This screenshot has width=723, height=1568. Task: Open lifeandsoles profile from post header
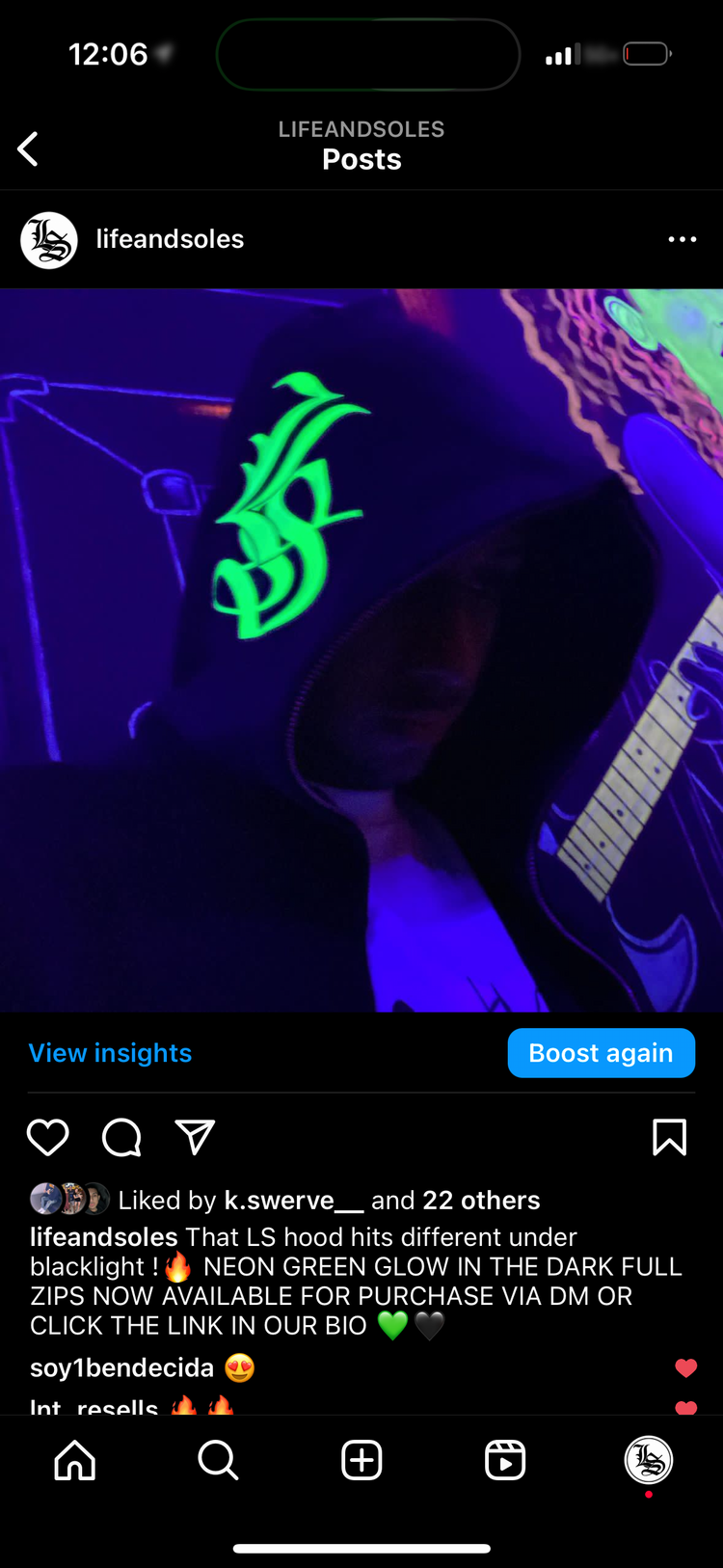[x=170, y=239]
